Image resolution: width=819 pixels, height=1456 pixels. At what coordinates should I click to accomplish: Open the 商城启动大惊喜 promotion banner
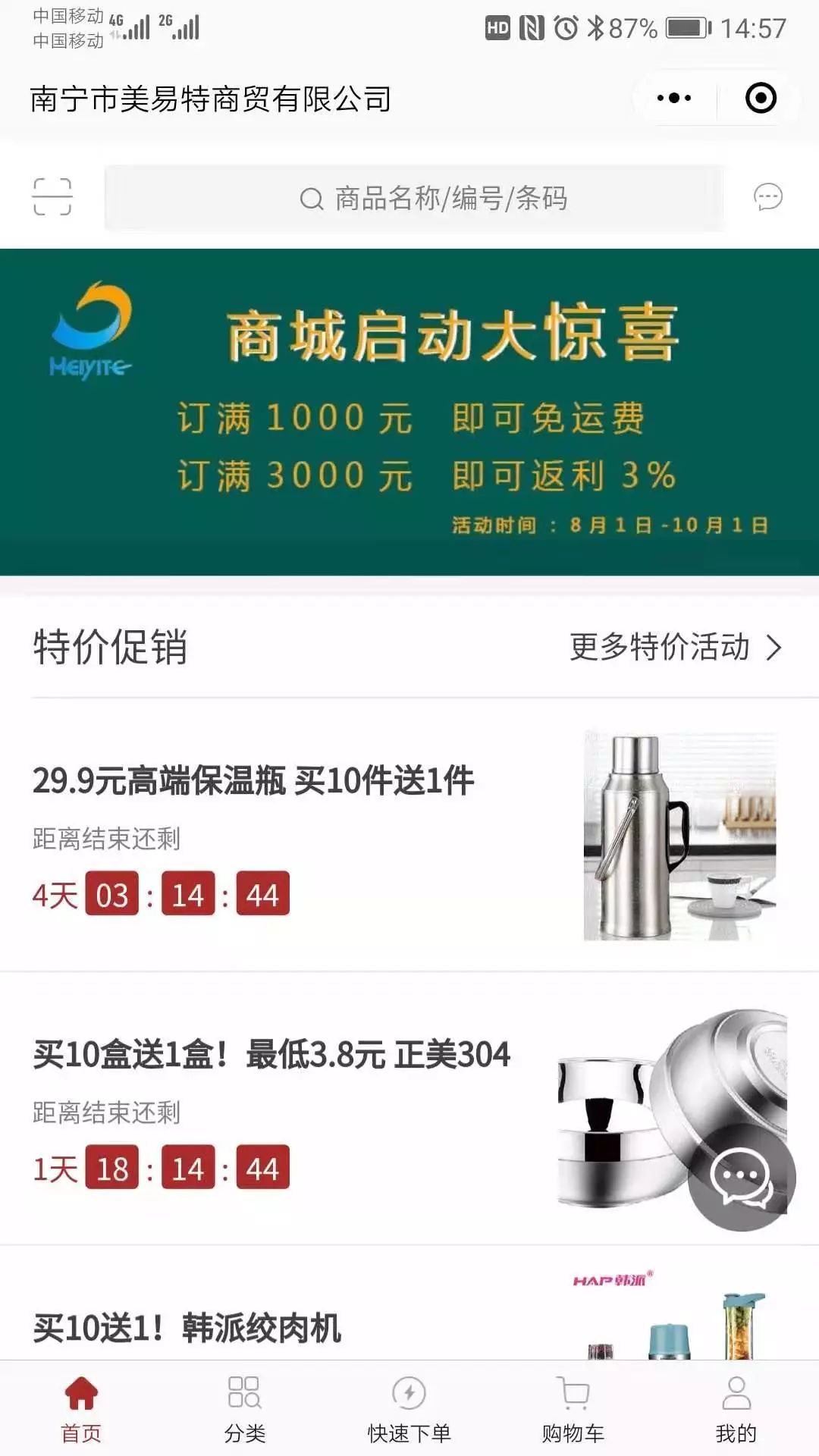(409, 412)
